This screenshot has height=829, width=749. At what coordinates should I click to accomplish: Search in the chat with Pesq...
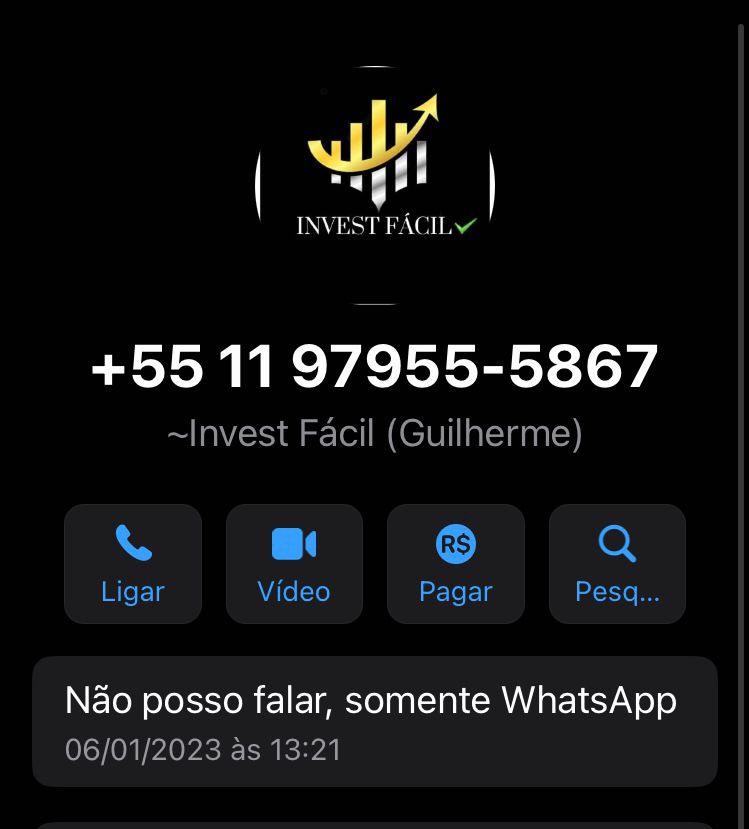pos(617,564)
